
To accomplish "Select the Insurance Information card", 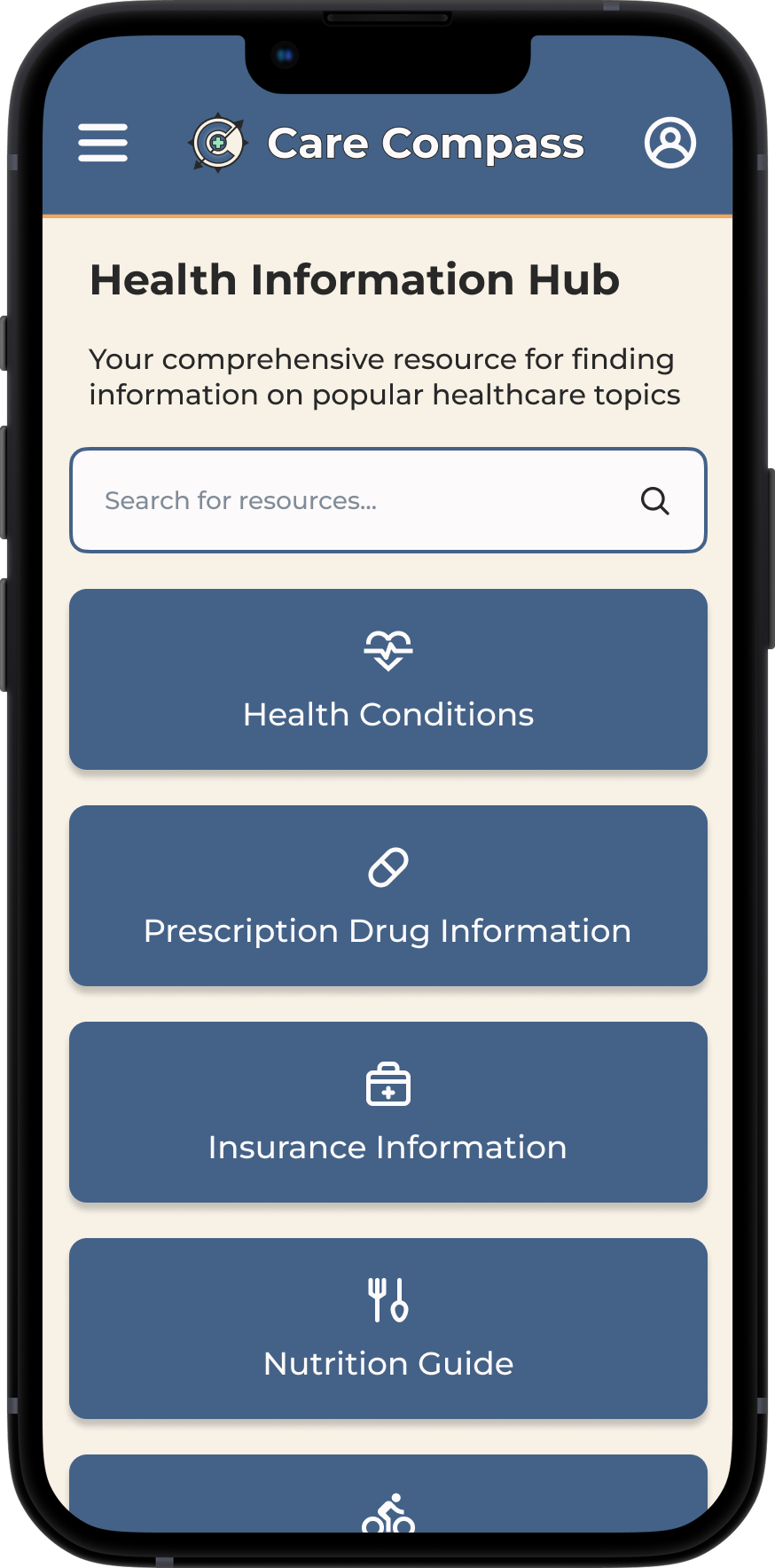I will click(388, 1112).
